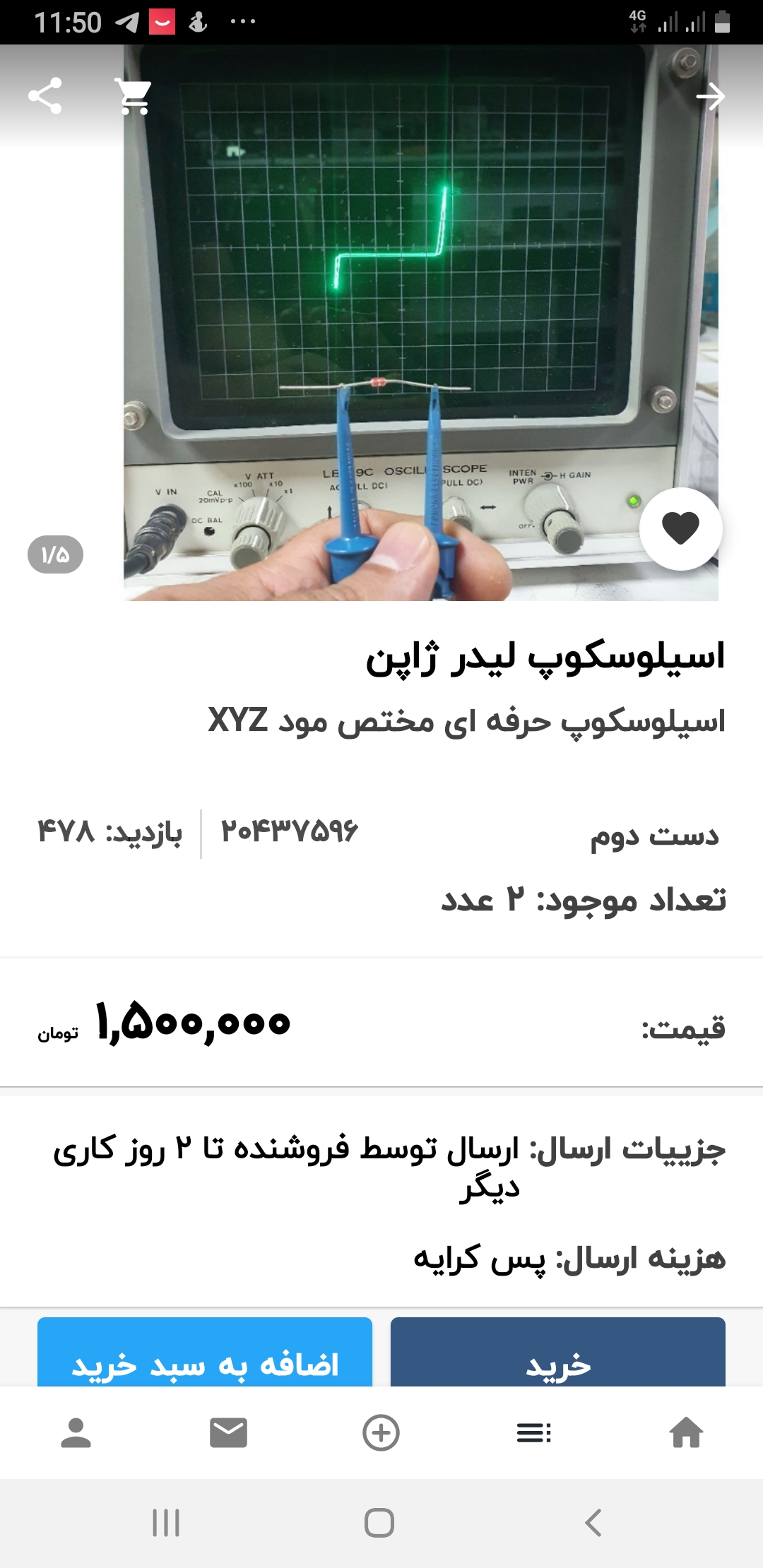The width and height of the screenshot is (763, 1568).
Task: Open the oscilloscope product photo
Action: pos(421,323)
